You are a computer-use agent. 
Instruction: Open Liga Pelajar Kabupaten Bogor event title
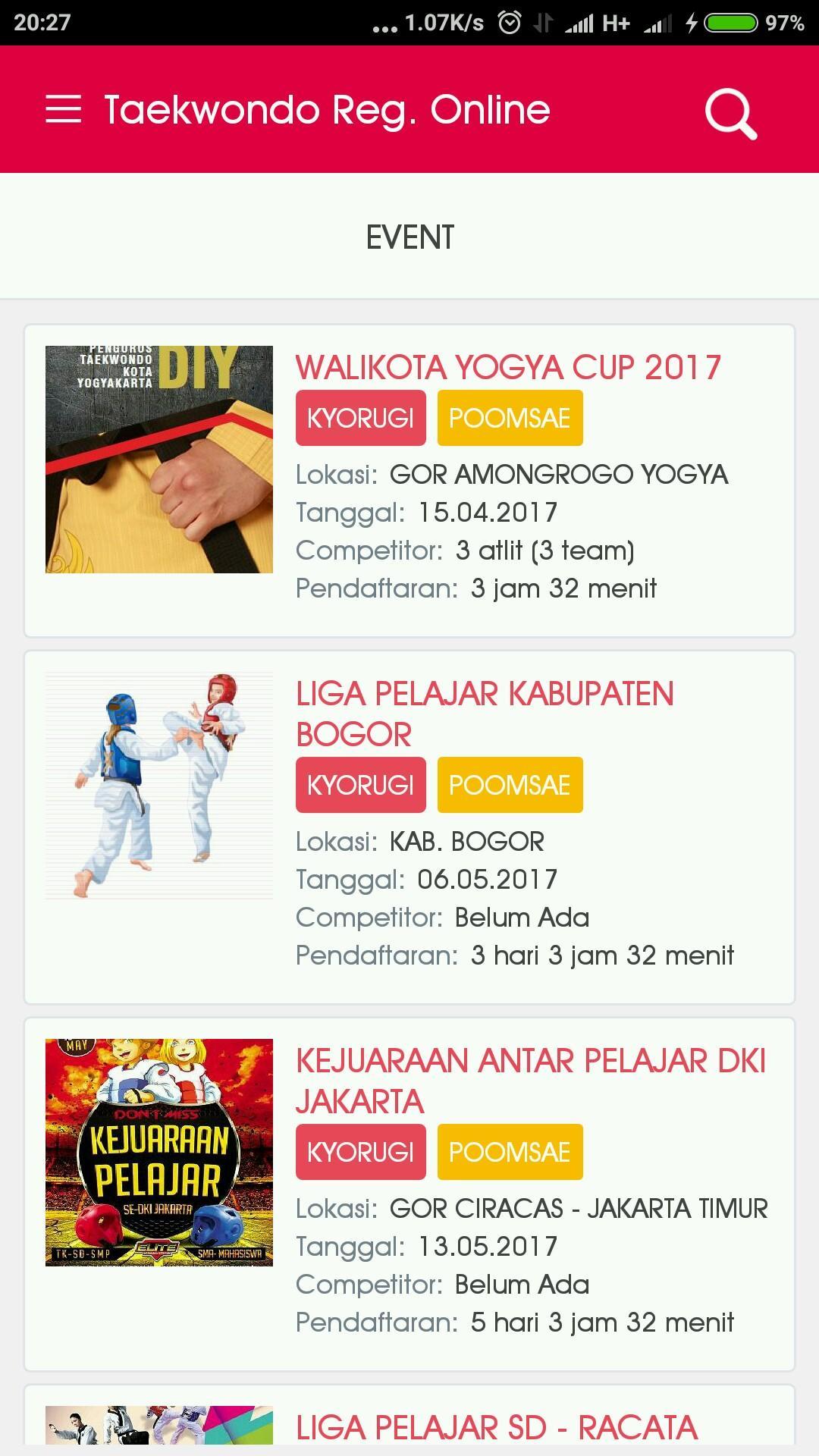pyautogui.click(x=484, y=714)
